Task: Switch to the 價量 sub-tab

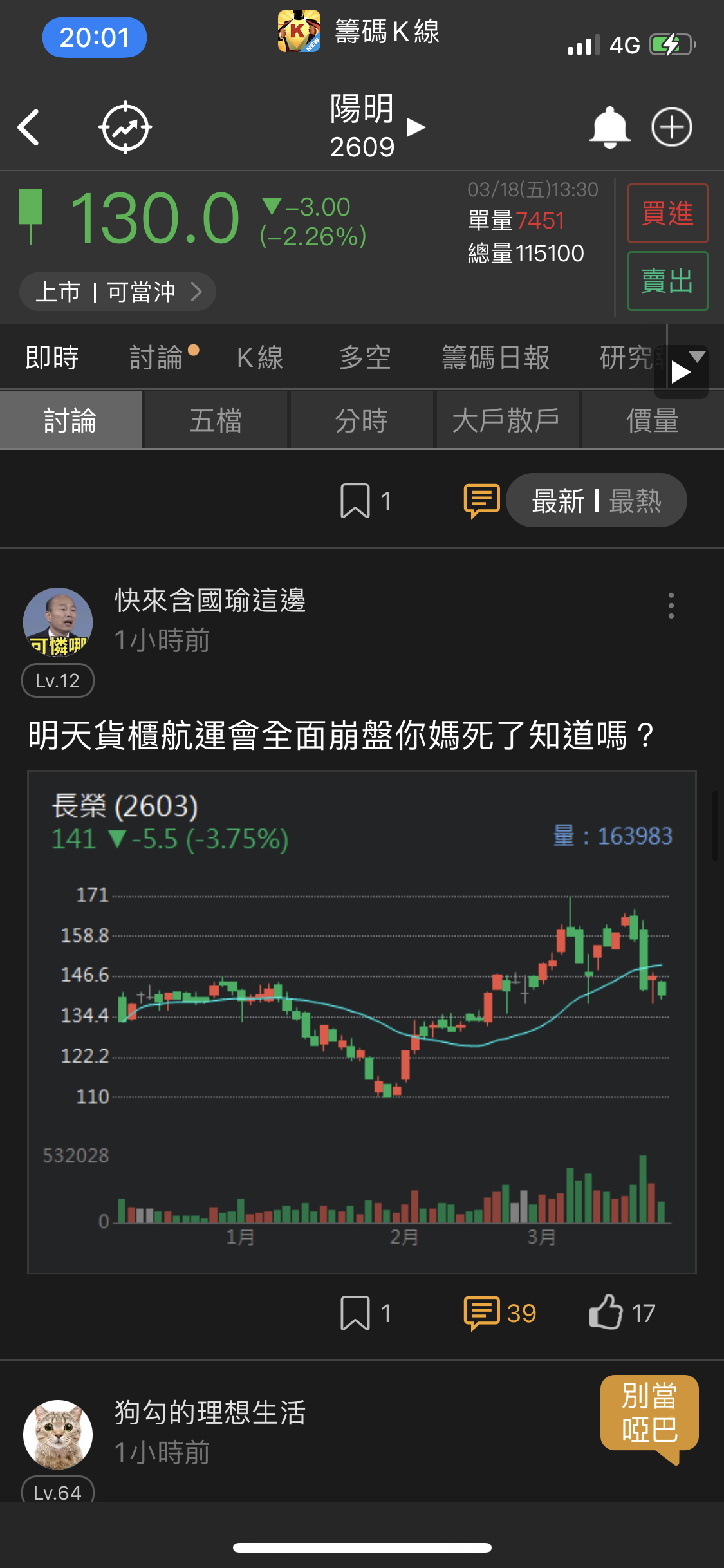Action: tap(653, 421)
